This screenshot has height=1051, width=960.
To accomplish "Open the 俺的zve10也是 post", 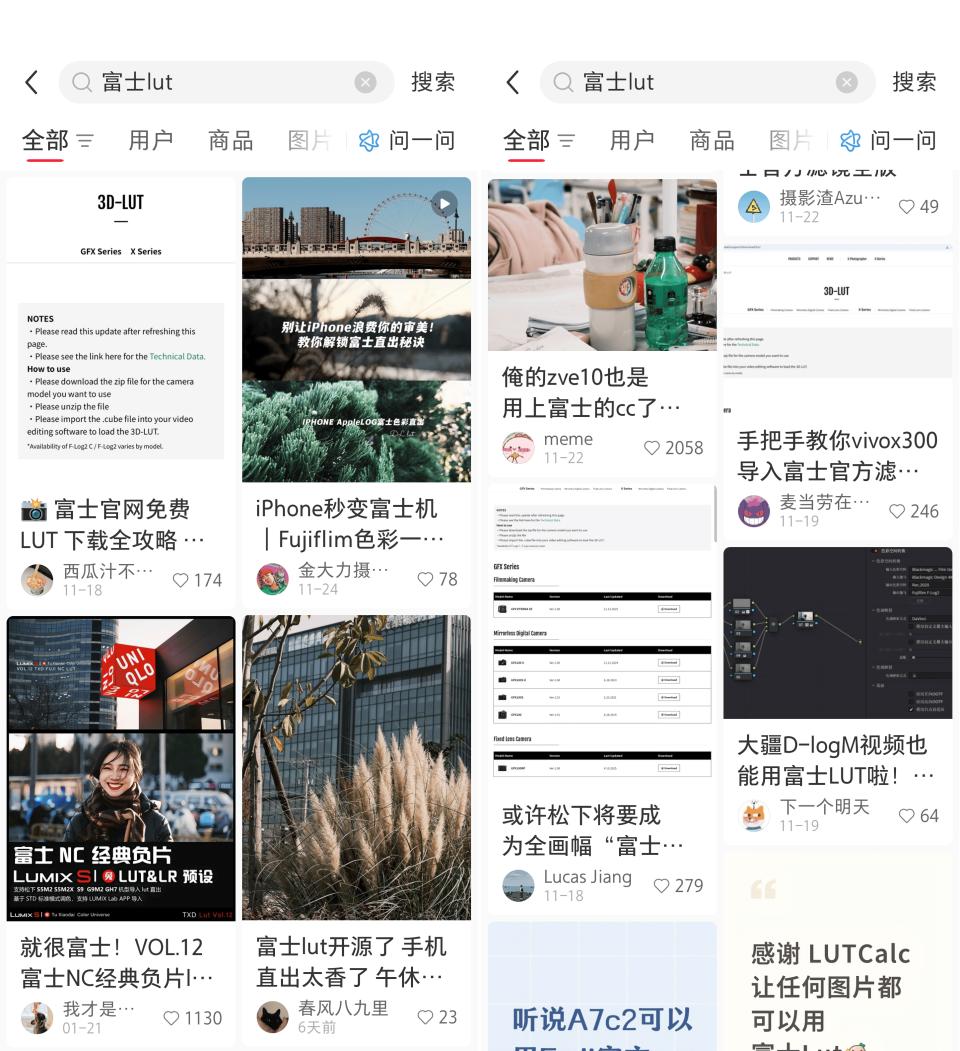I will point(602,265).
